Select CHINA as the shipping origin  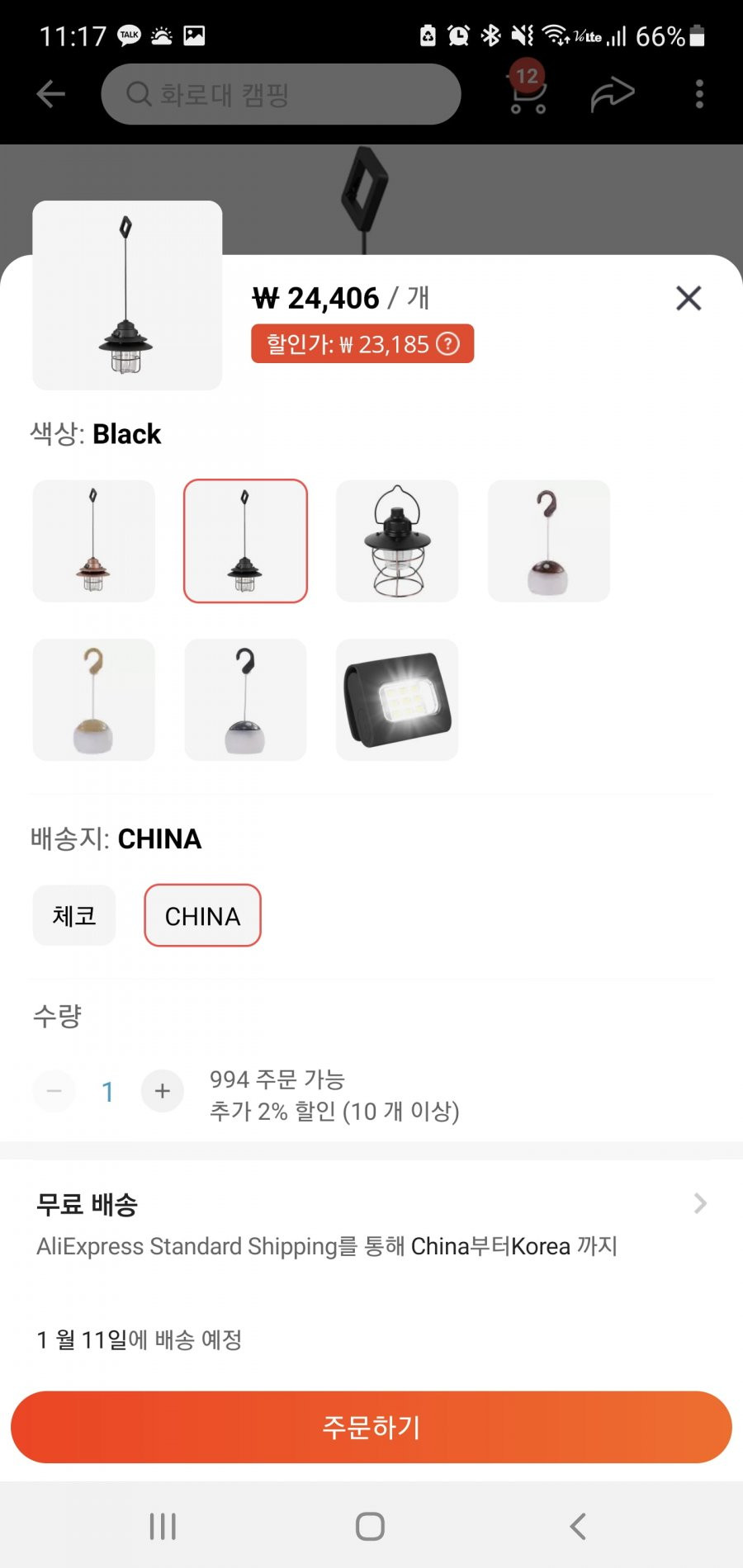pos(202,915)
